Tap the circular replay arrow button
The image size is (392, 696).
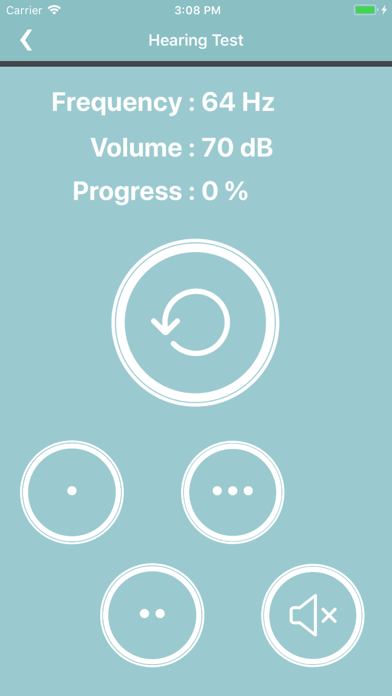click(195, 323)
